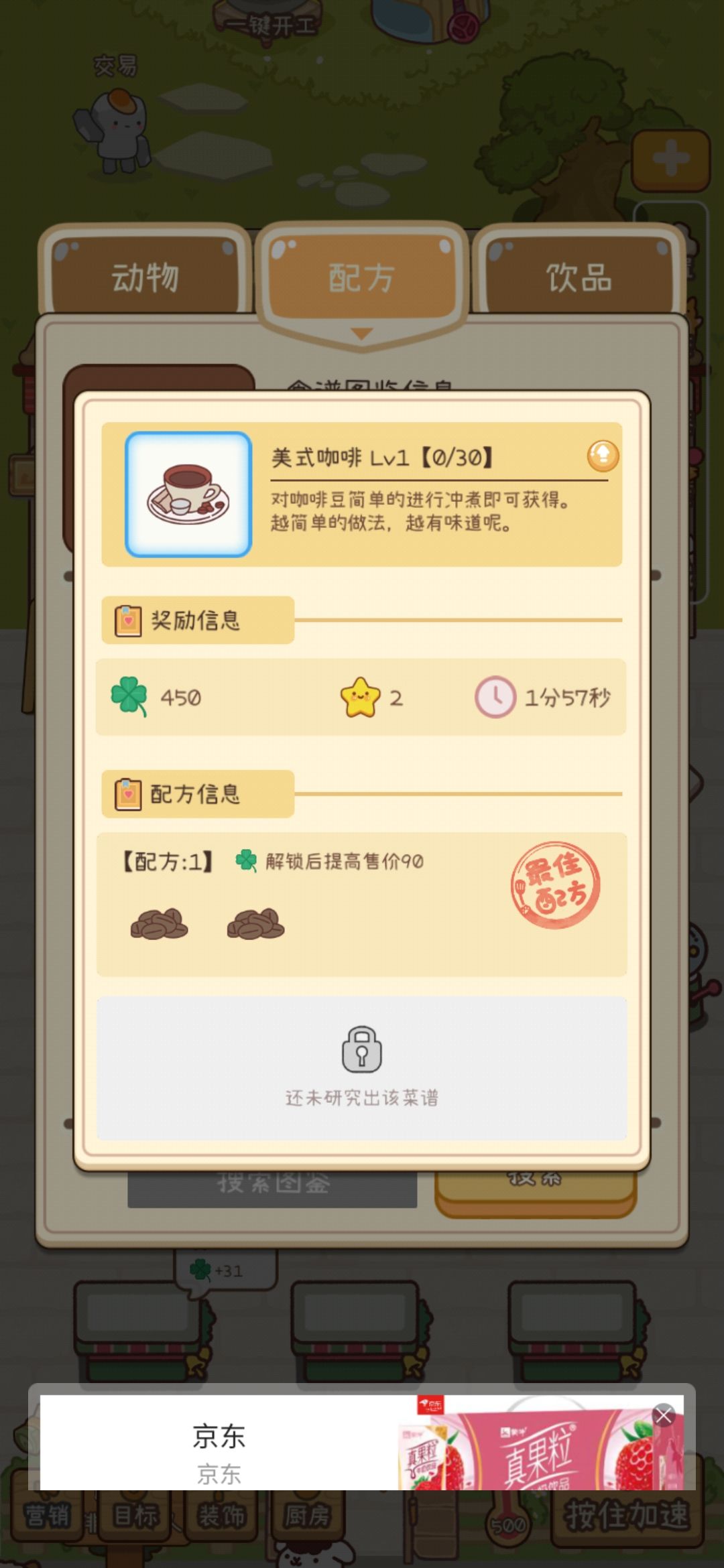Expand the arrow beneath the 配方 tab
Viewport: 724px width, 1568px height.
click(x=362, y=334)
